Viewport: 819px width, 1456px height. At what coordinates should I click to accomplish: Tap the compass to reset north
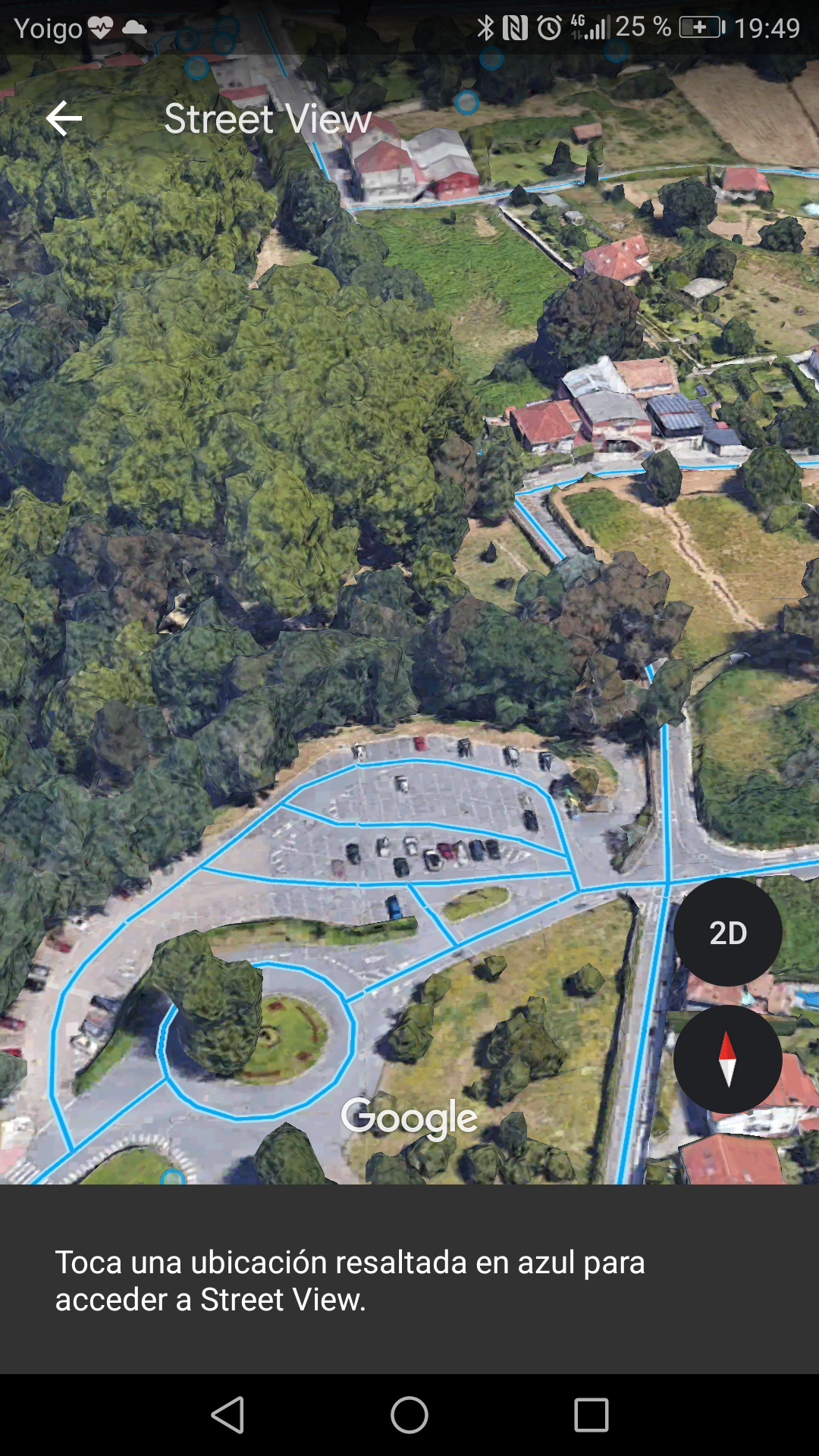[727, 1059]
